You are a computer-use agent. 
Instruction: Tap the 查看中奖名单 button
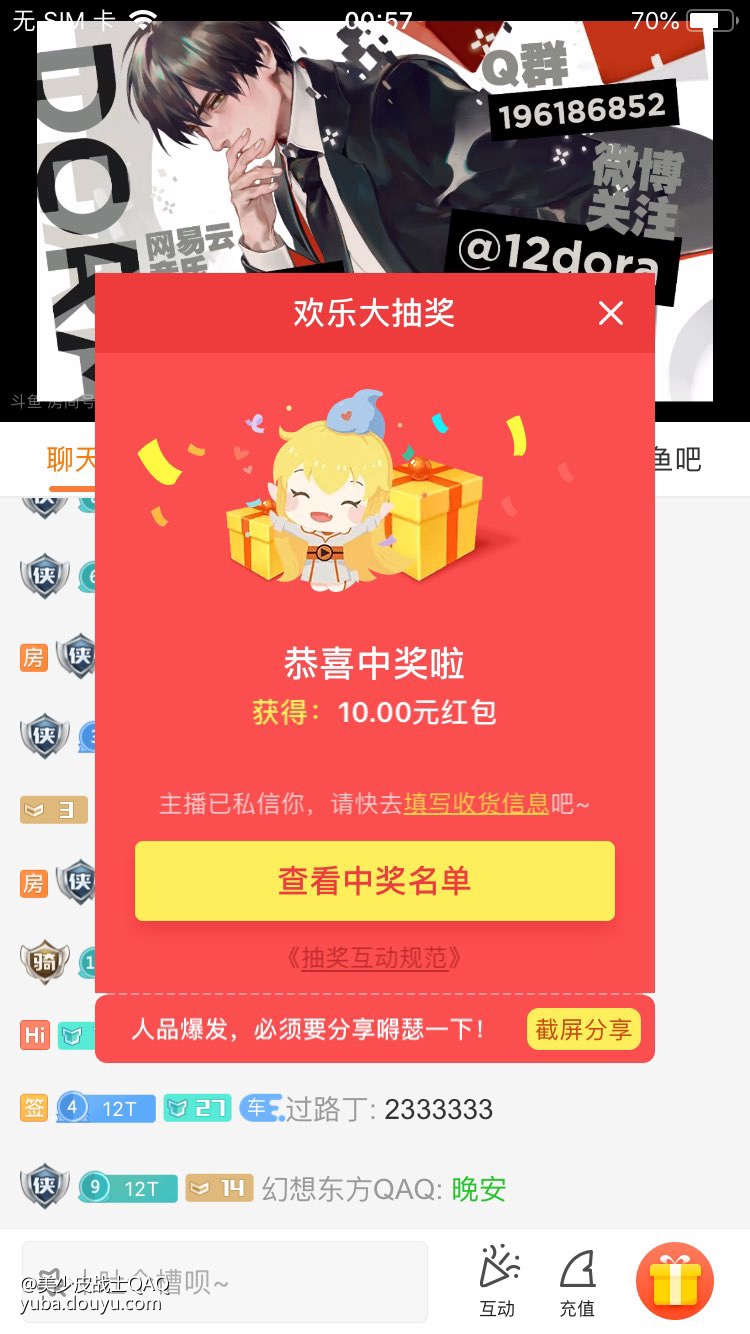coord(374,881)
